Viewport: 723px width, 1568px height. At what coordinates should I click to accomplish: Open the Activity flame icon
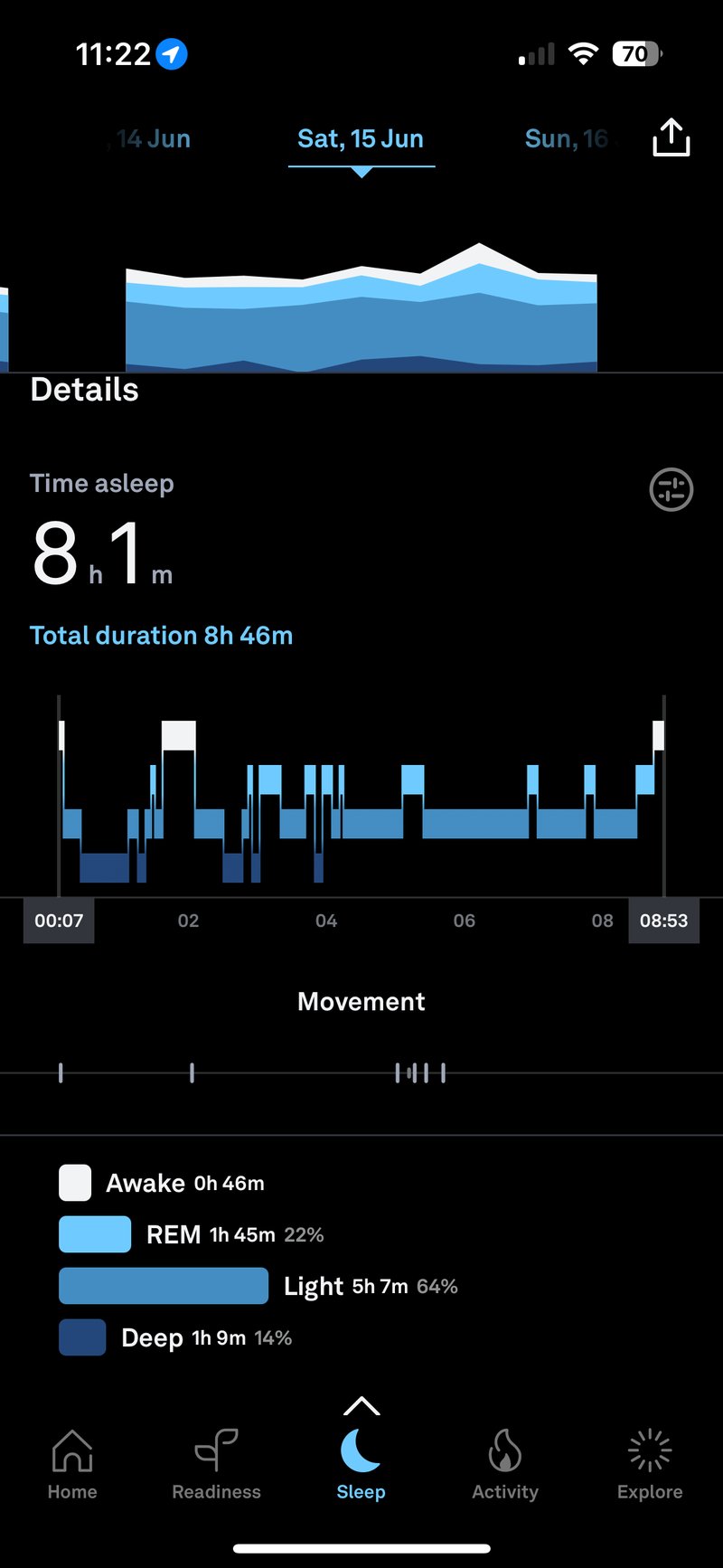pos(505,1450)
